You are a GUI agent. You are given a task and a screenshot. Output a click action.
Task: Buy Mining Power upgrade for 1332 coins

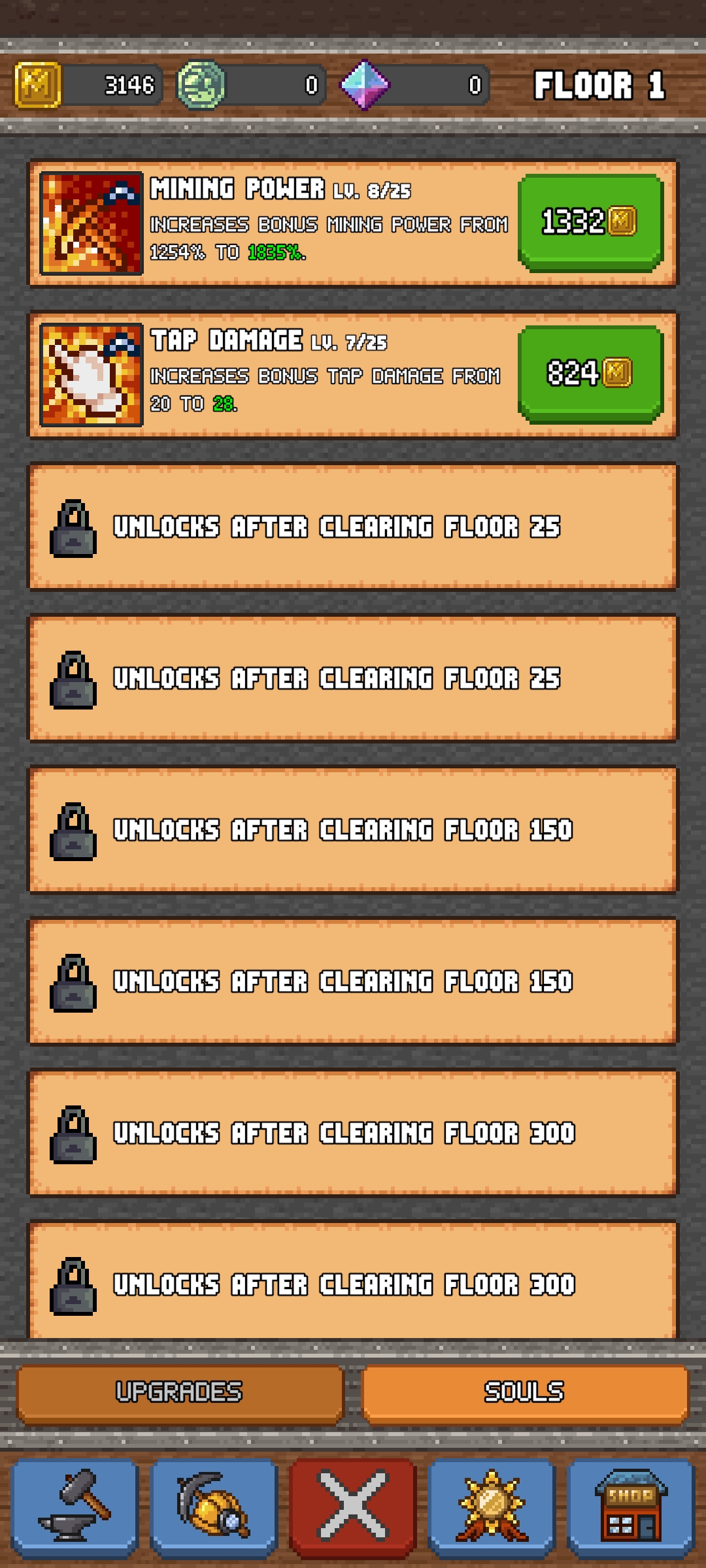[x=590, y=222]
